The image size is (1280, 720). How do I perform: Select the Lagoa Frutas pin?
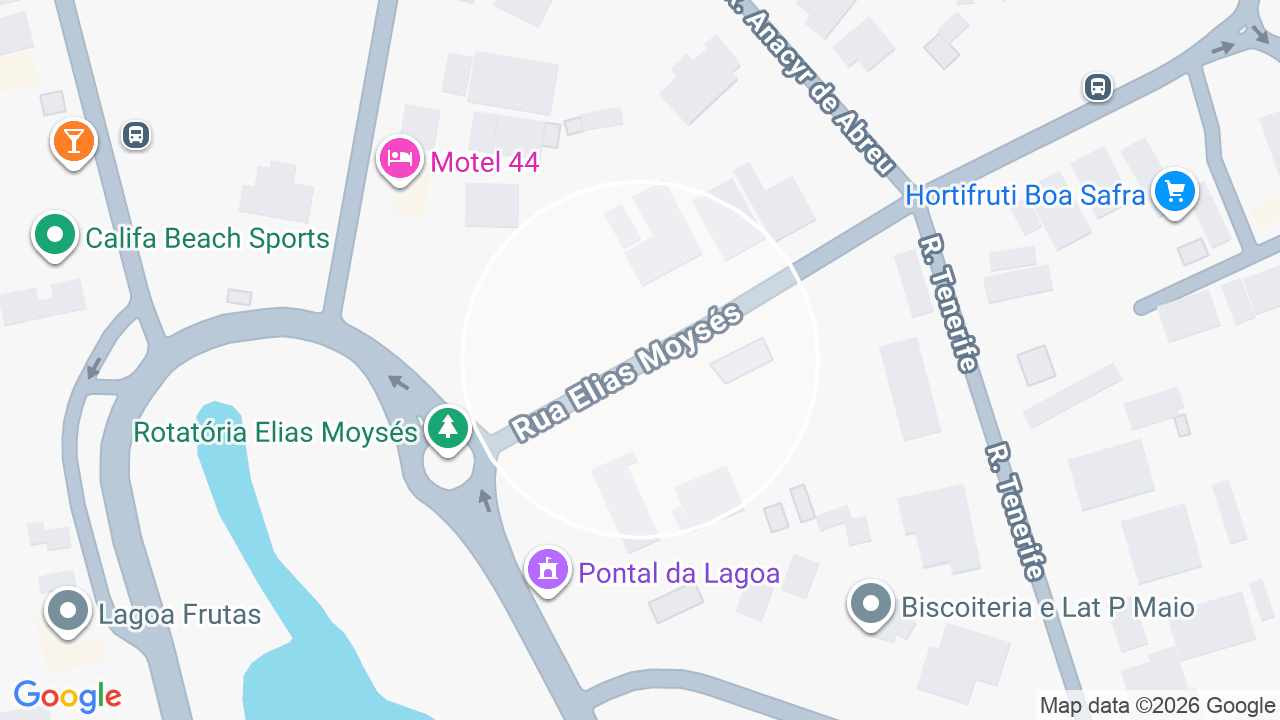69,610
